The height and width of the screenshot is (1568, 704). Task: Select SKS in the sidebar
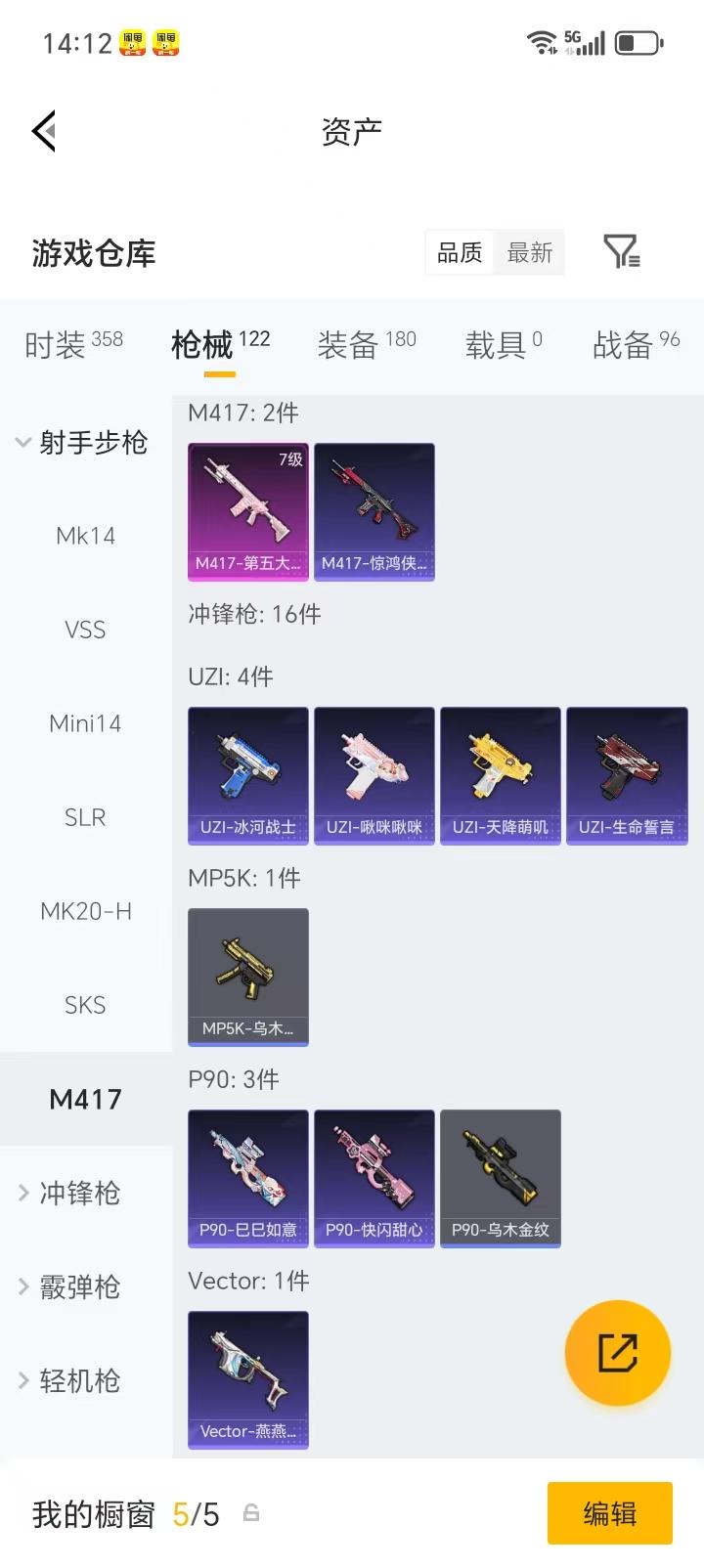(x=85, y=1005)
